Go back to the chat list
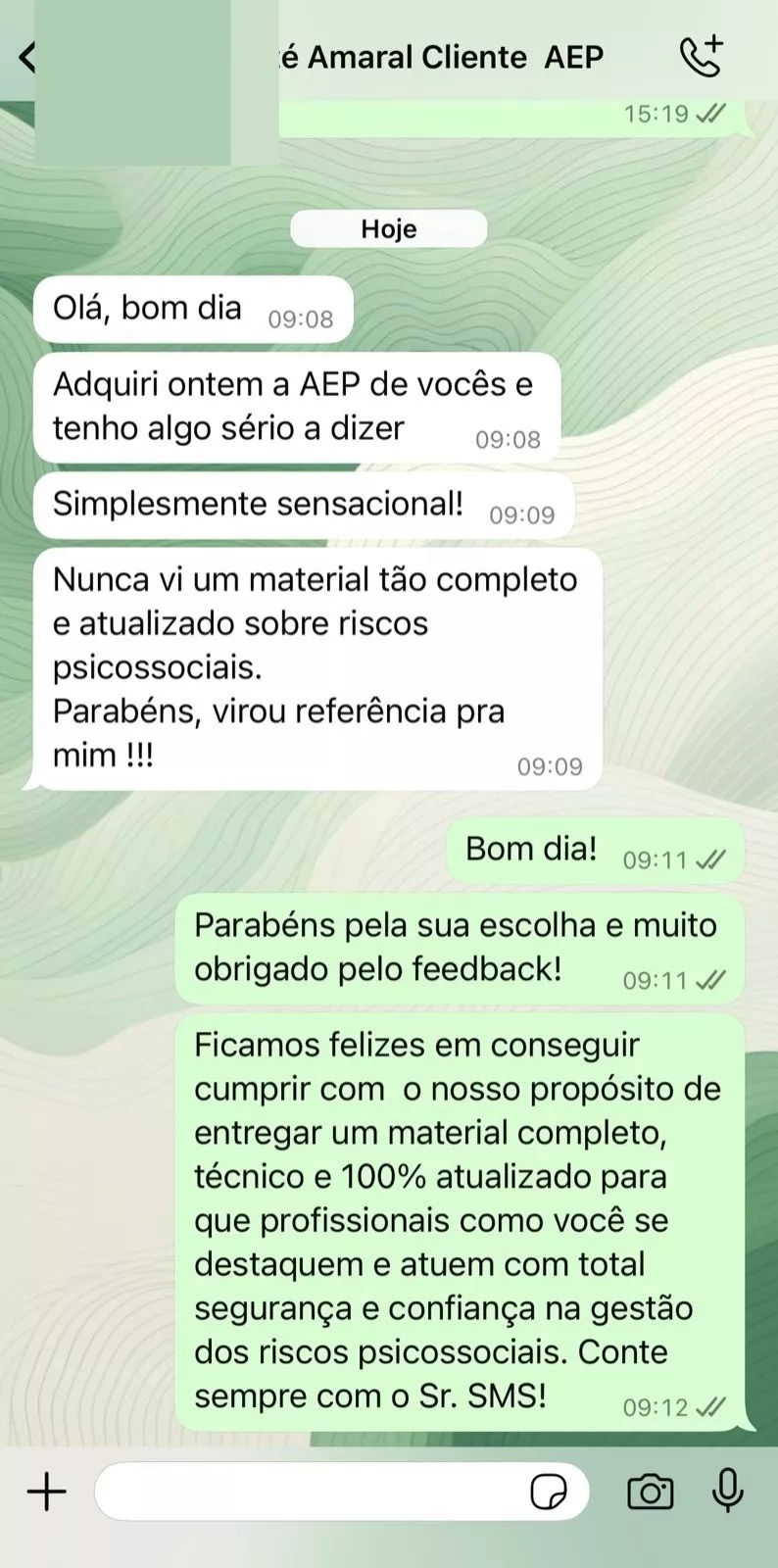Image resolution: width=778 pixels, height=1568 pixels. coord(26,57)
